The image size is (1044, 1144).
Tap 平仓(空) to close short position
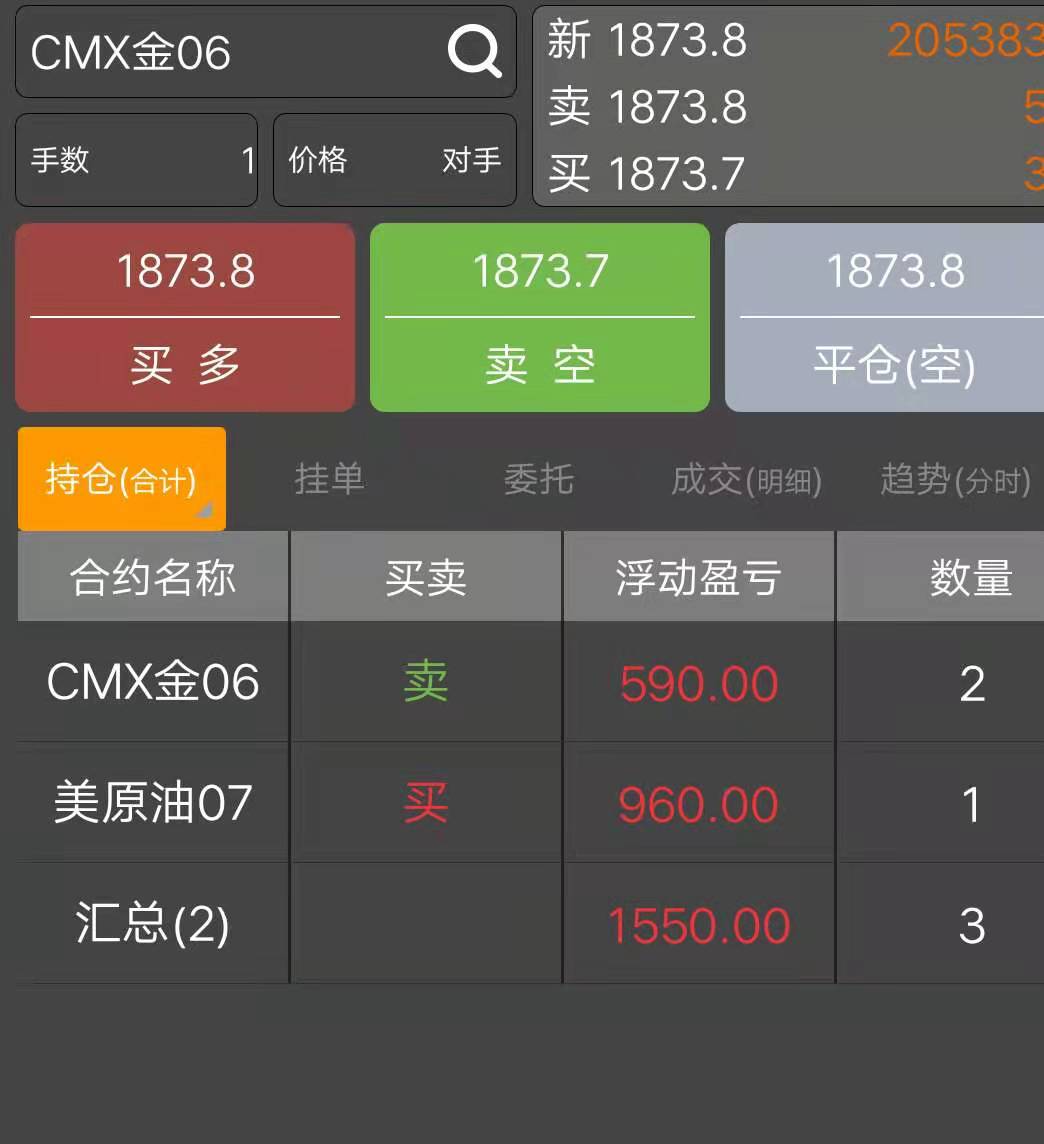coord(885,317)
